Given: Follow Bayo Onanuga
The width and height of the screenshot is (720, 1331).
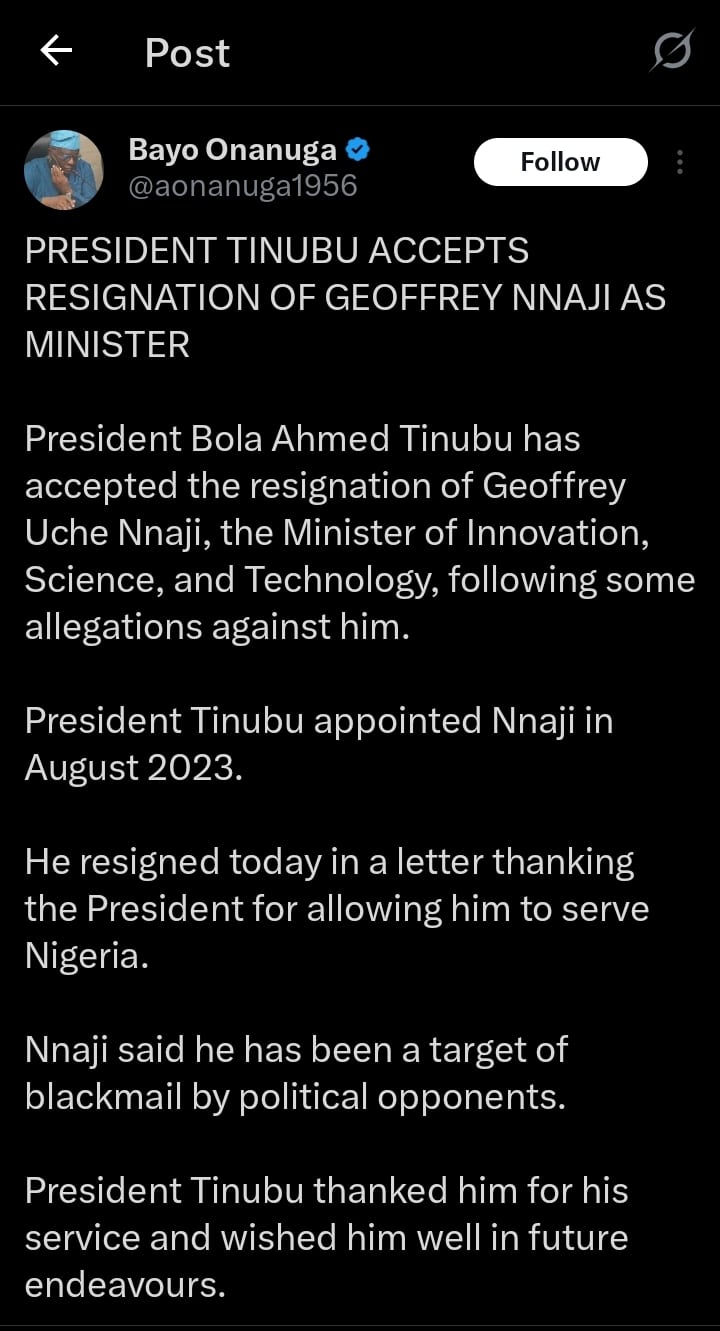Looking at the screenshot, I should [x=560, y=162].
